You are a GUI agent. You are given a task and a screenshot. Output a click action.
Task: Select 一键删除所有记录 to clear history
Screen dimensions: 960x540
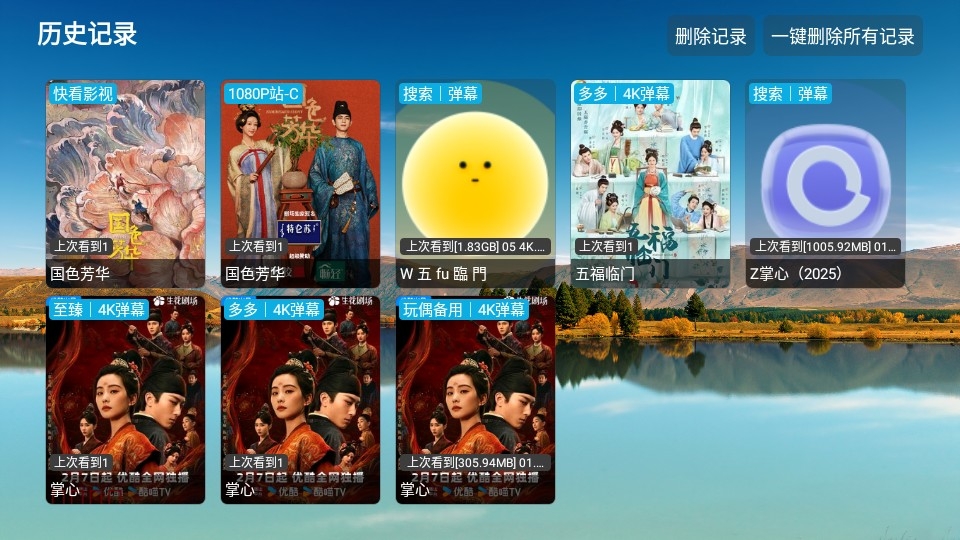[842, 37]
